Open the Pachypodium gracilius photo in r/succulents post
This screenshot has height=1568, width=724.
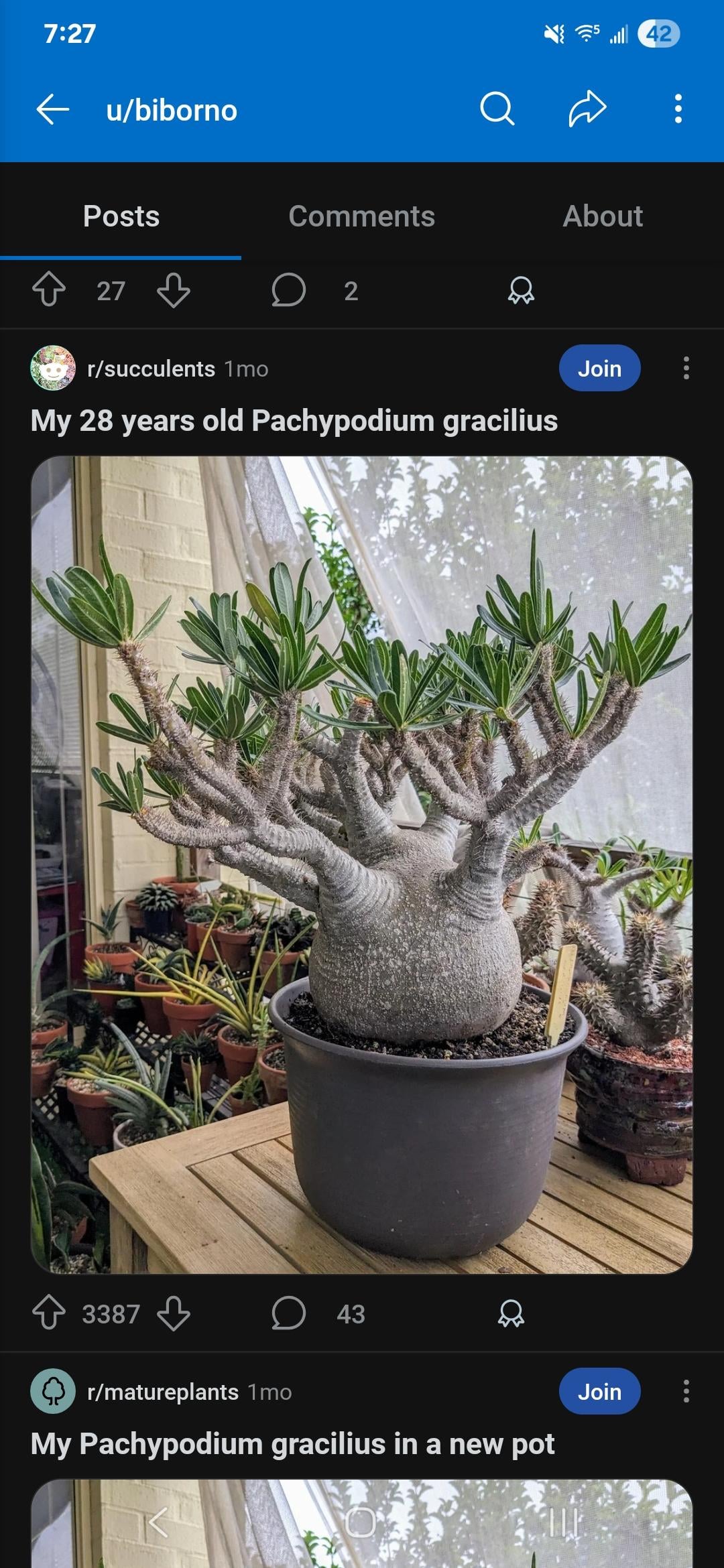tap(361, 864)
